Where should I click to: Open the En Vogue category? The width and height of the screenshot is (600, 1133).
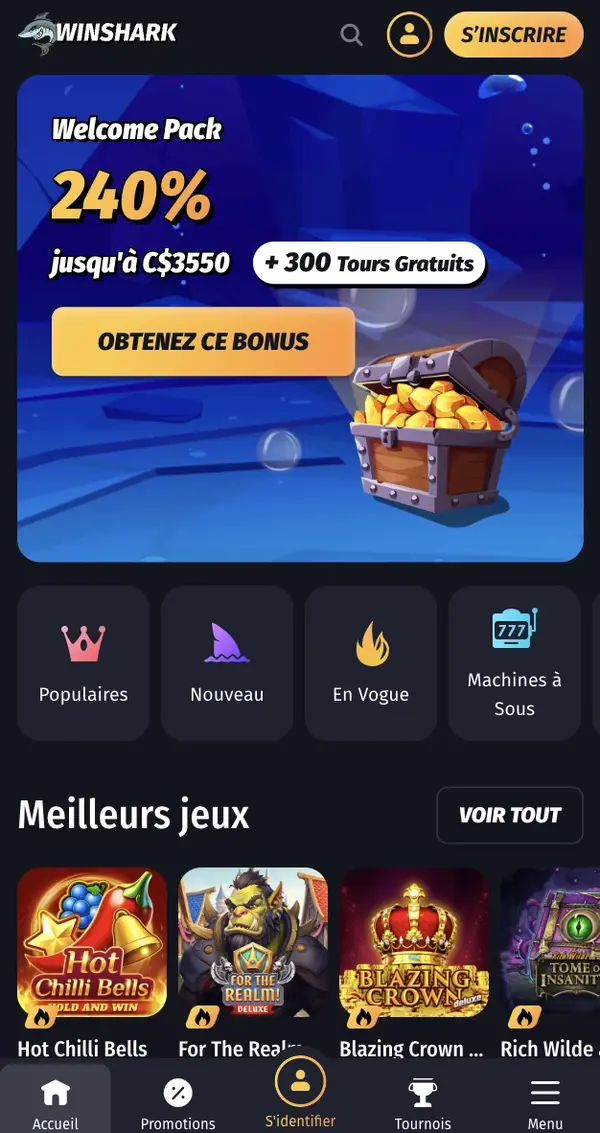click(371, 662)
